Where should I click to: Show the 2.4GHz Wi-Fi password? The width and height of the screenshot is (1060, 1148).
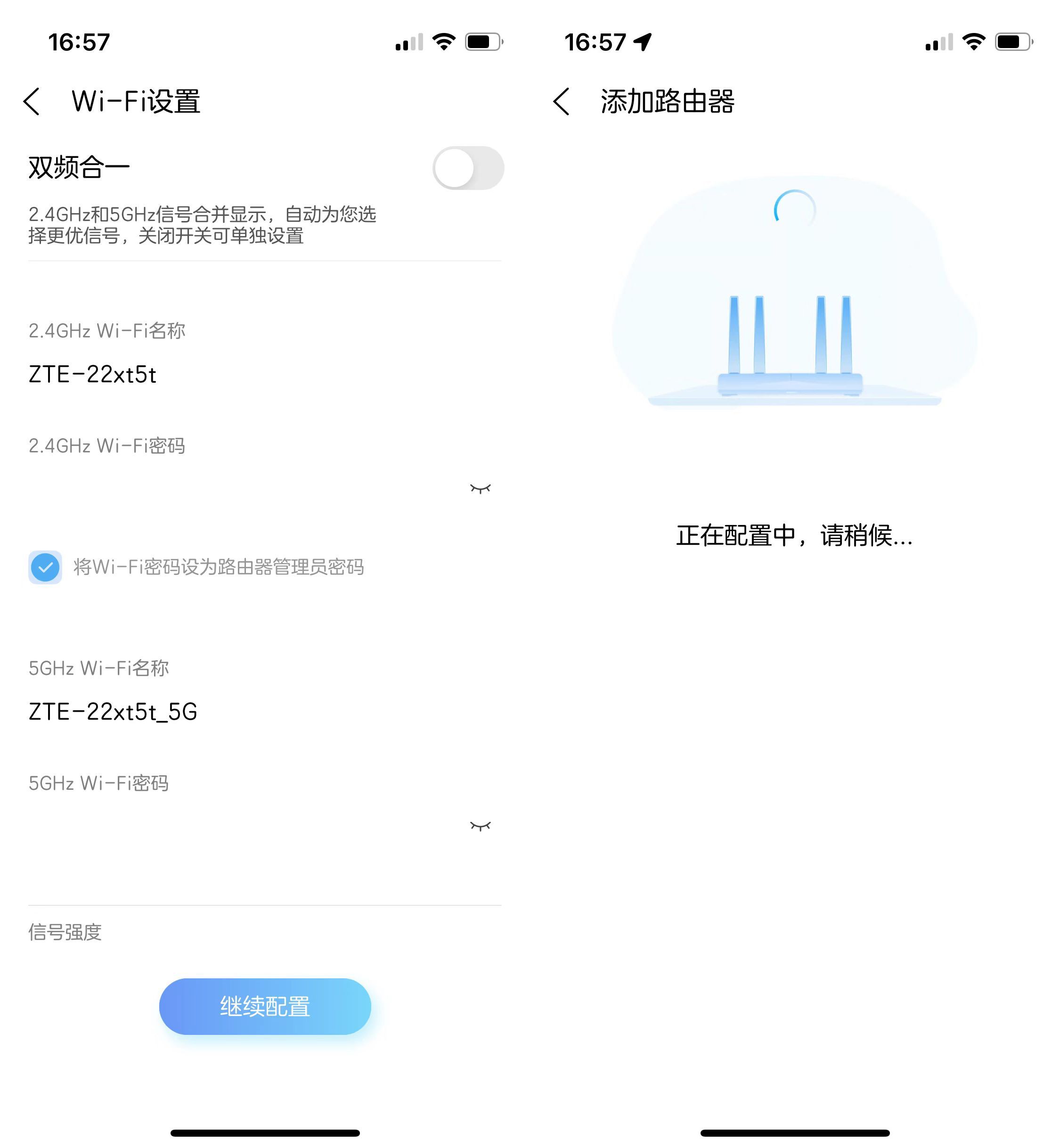[480, 489]
